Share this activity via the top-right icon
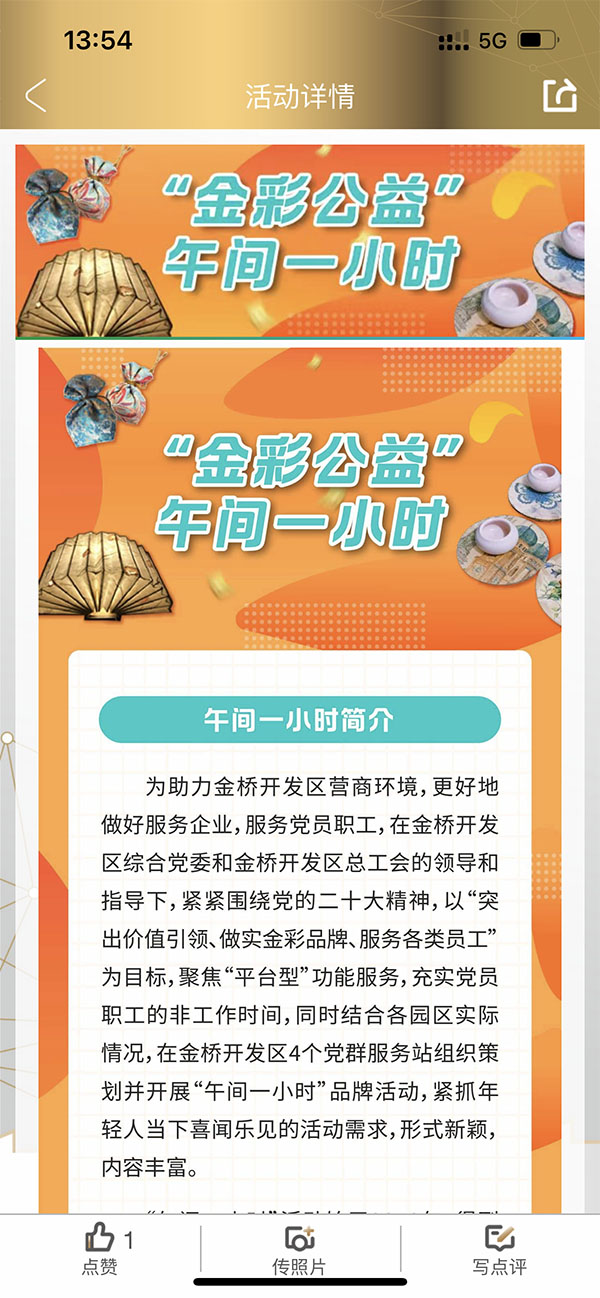The width and height of the screenshot is (600, 1298). point(560,95)
